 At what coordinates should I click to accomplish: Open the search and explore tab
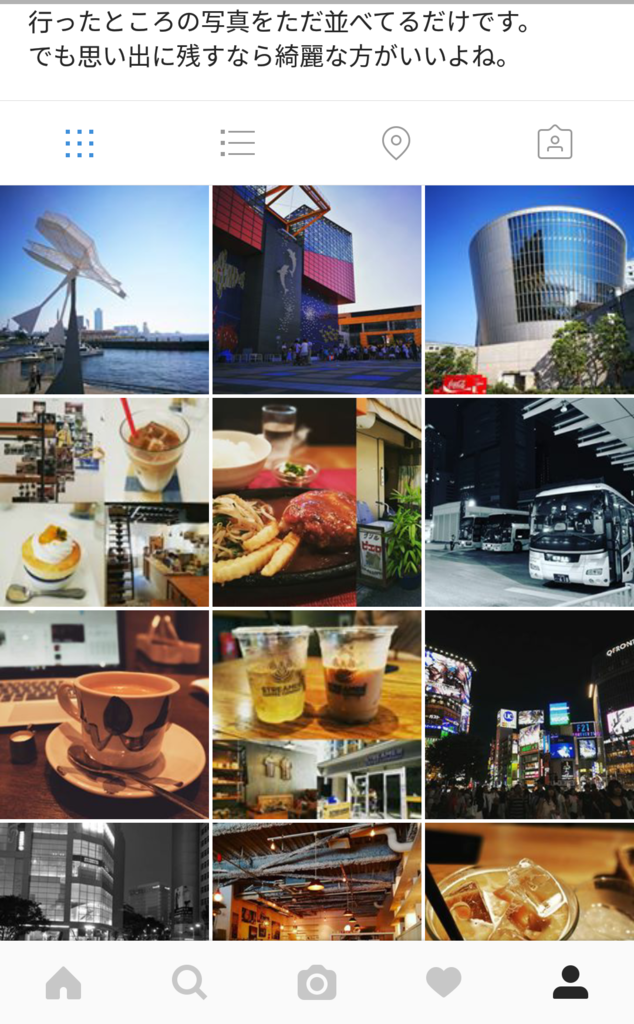(189, 983)
